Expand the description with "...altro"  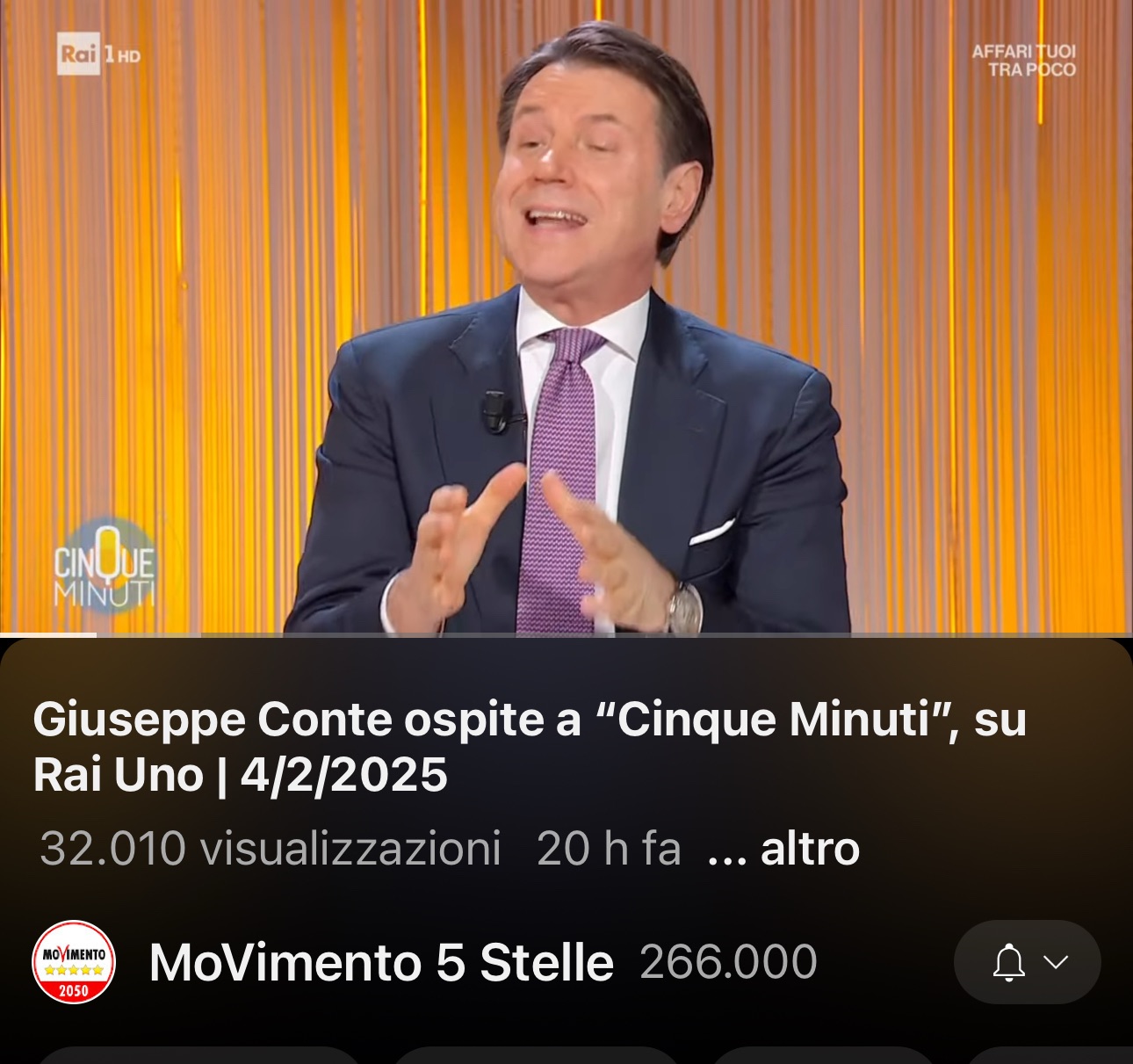pyautogui.click(x=783, y=850)
